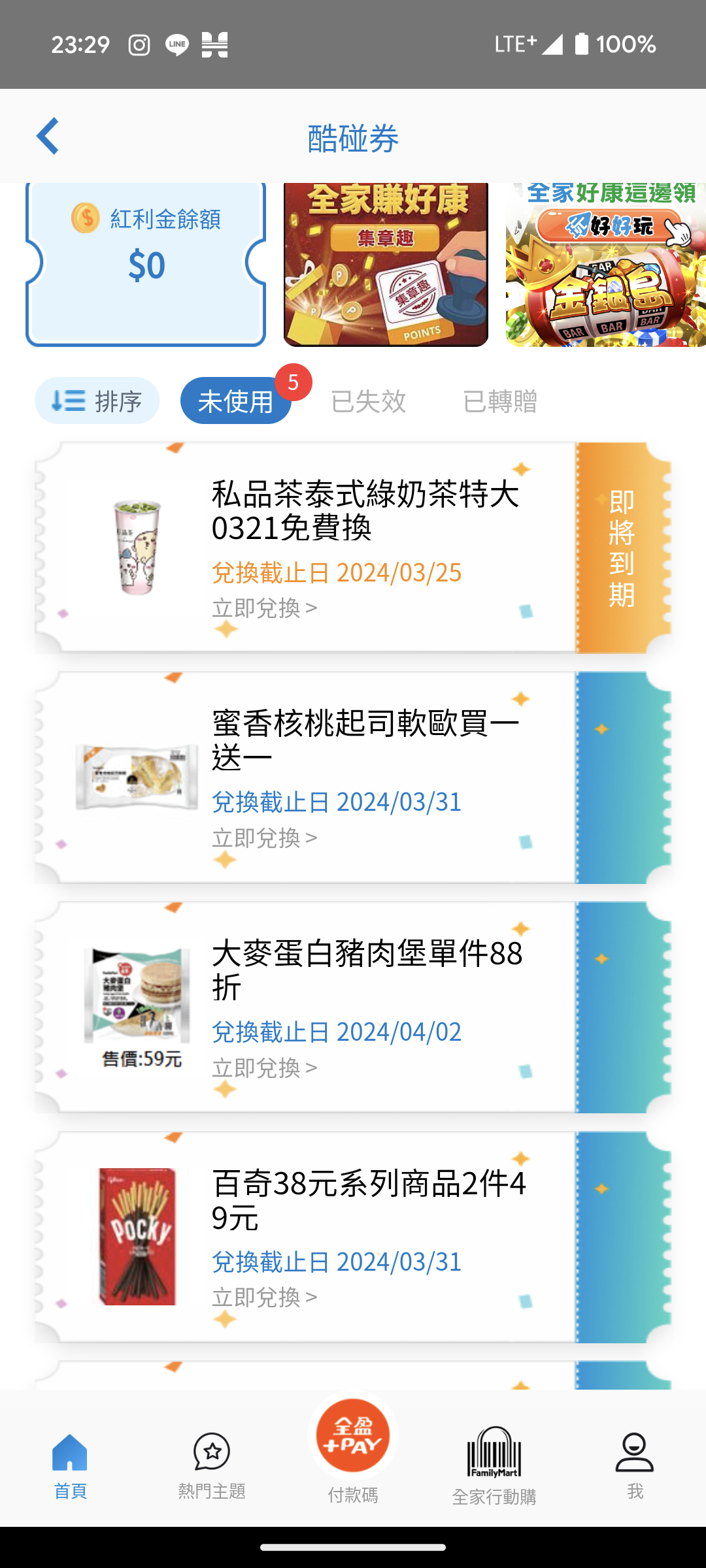Switch to the 已轉贈 tab
Viewport: 706px width, 1568px height.
coord(500,400)
